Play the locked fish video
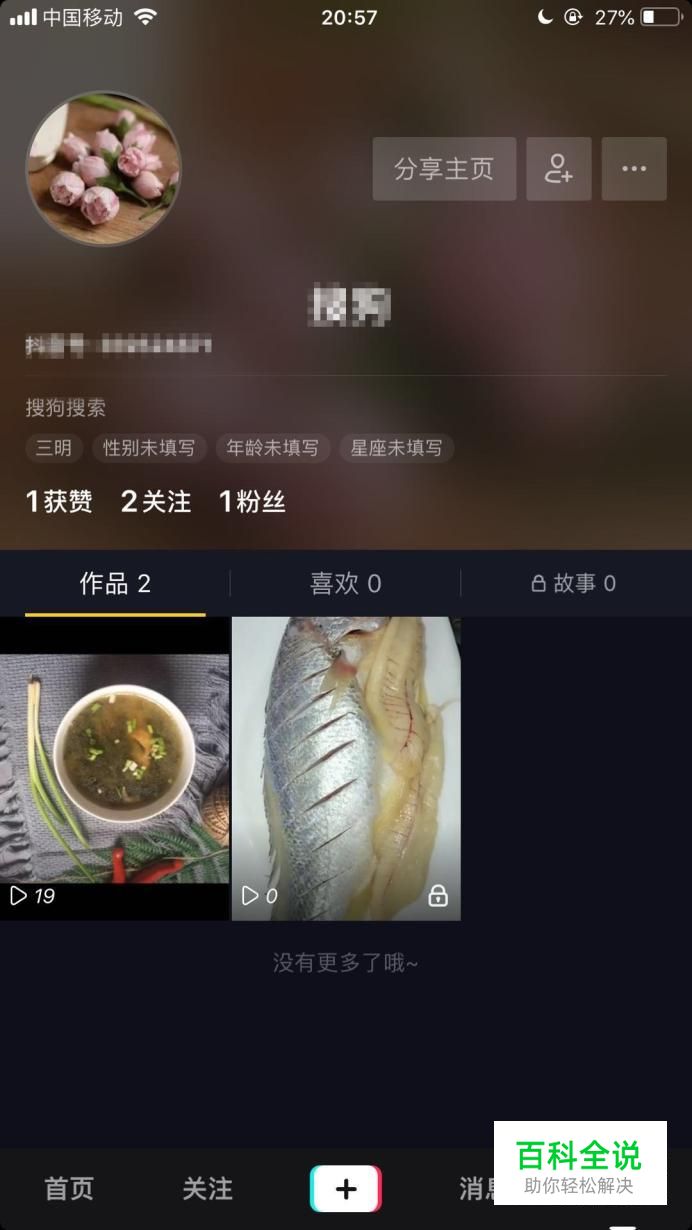The height and width of the screenshot is (1230, 692). pos(346,768)
